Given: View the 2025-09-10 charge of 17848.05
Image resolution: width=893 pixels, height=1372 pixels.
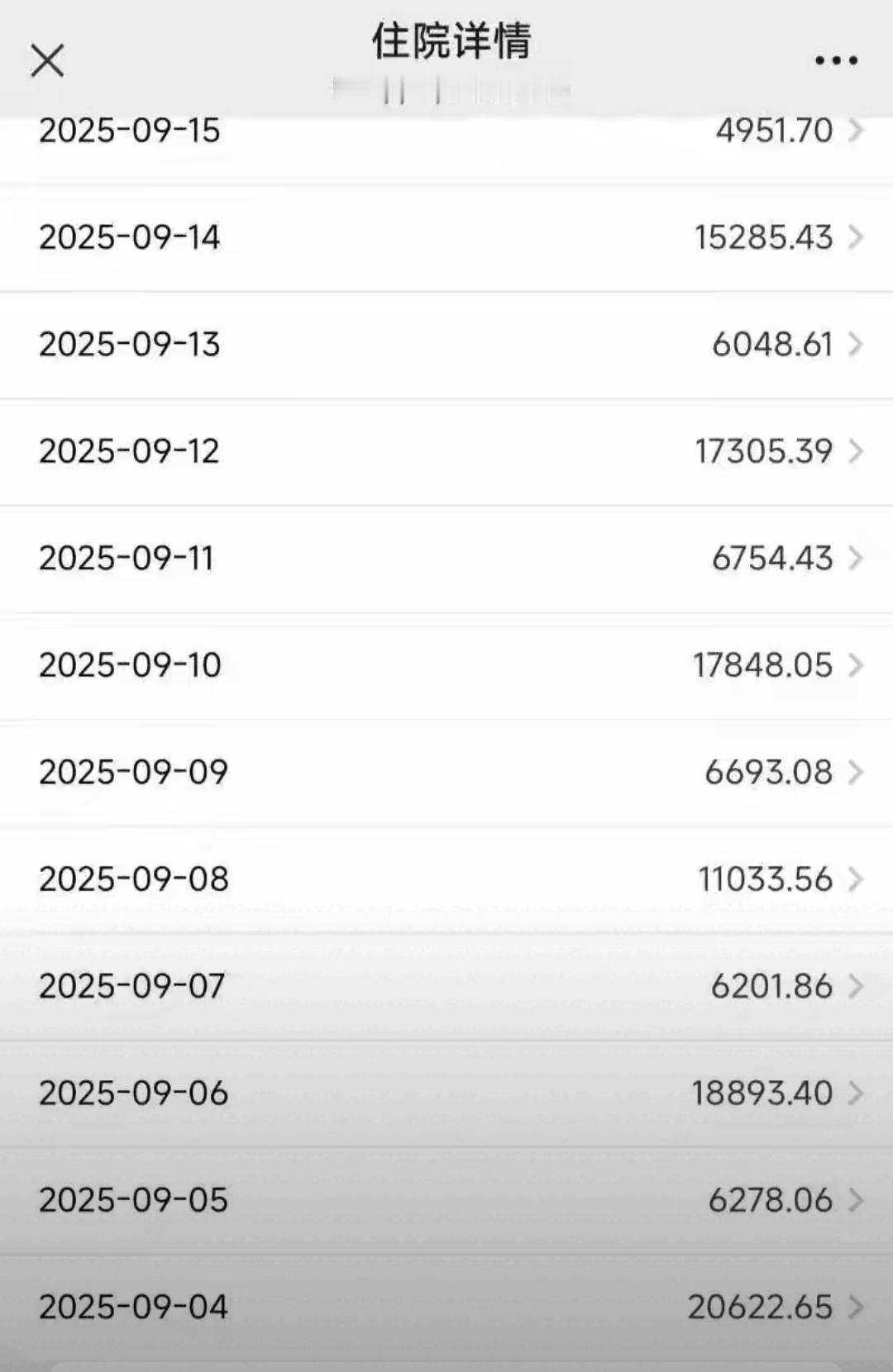Looking at the screenshot, I should coord(446,665).
